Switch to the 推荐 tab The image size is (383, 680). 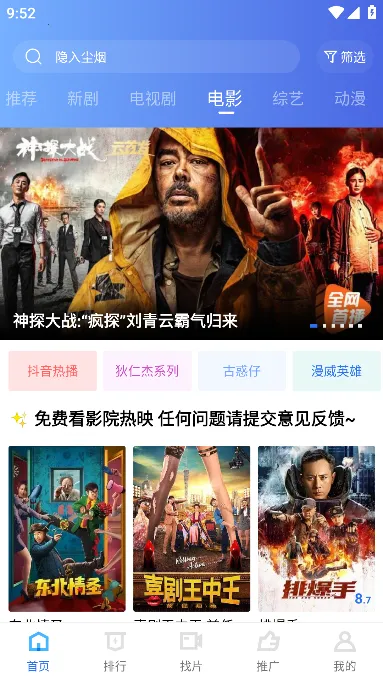pos(21,98)
